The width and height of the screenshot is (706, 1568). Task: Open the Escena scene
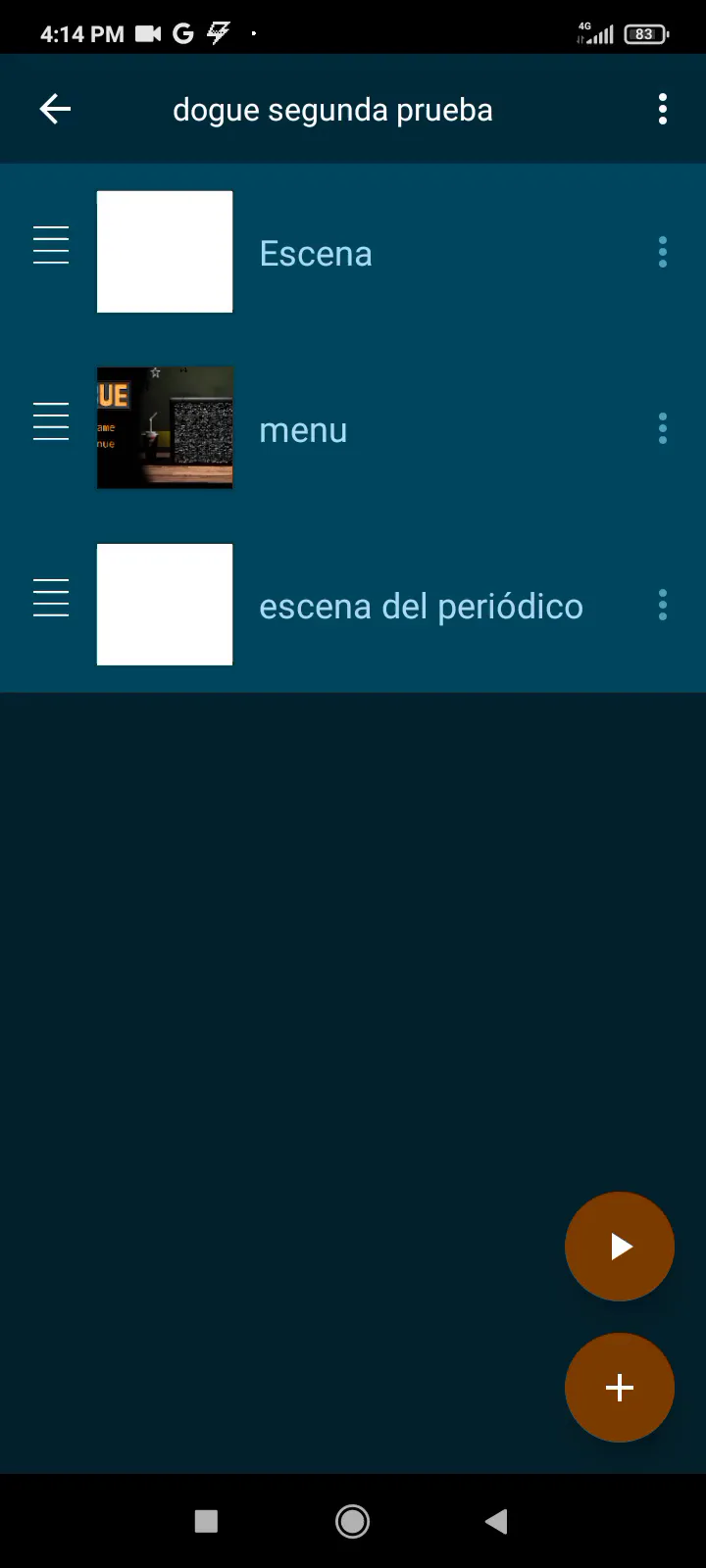(x=316, y=253)
